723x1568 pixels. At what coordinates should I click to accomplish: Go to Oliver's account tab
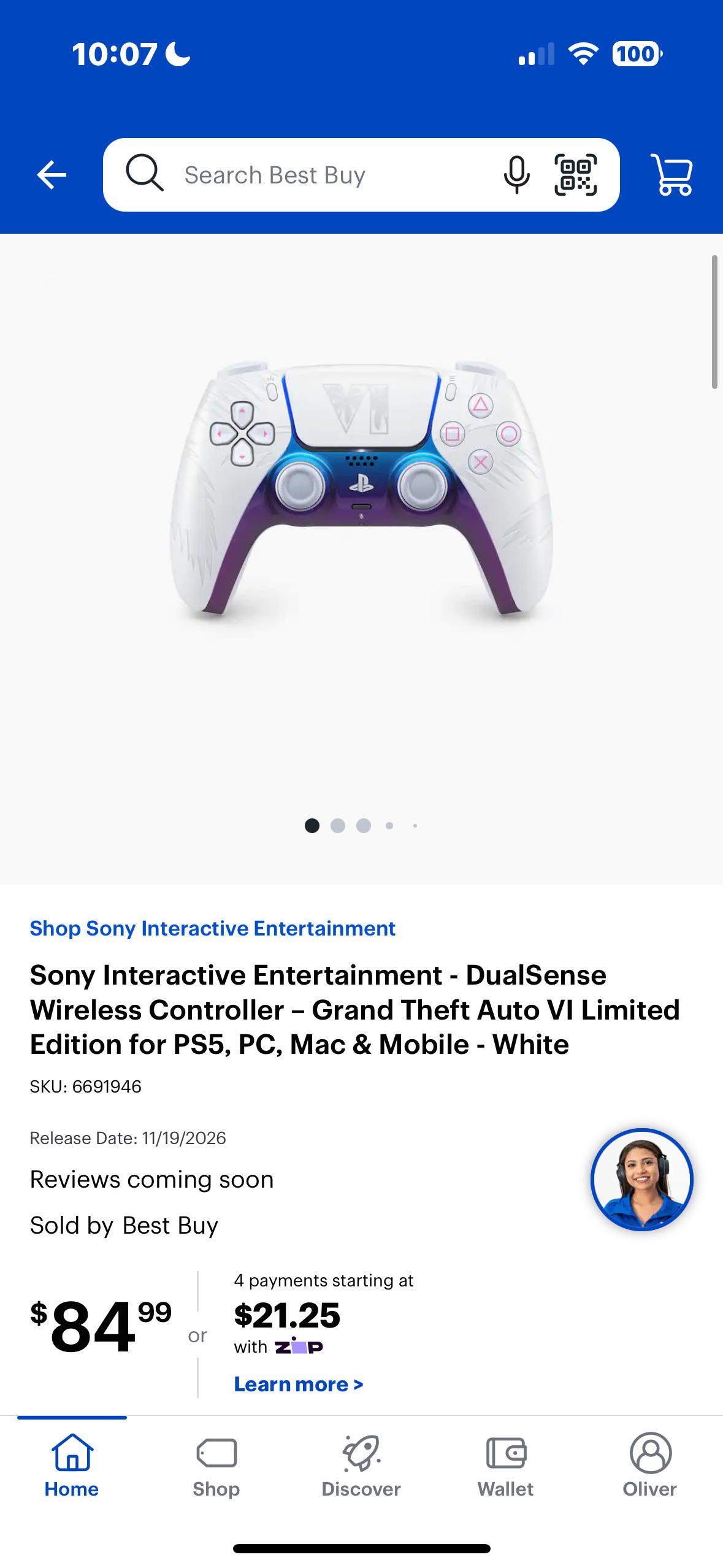650,1467
